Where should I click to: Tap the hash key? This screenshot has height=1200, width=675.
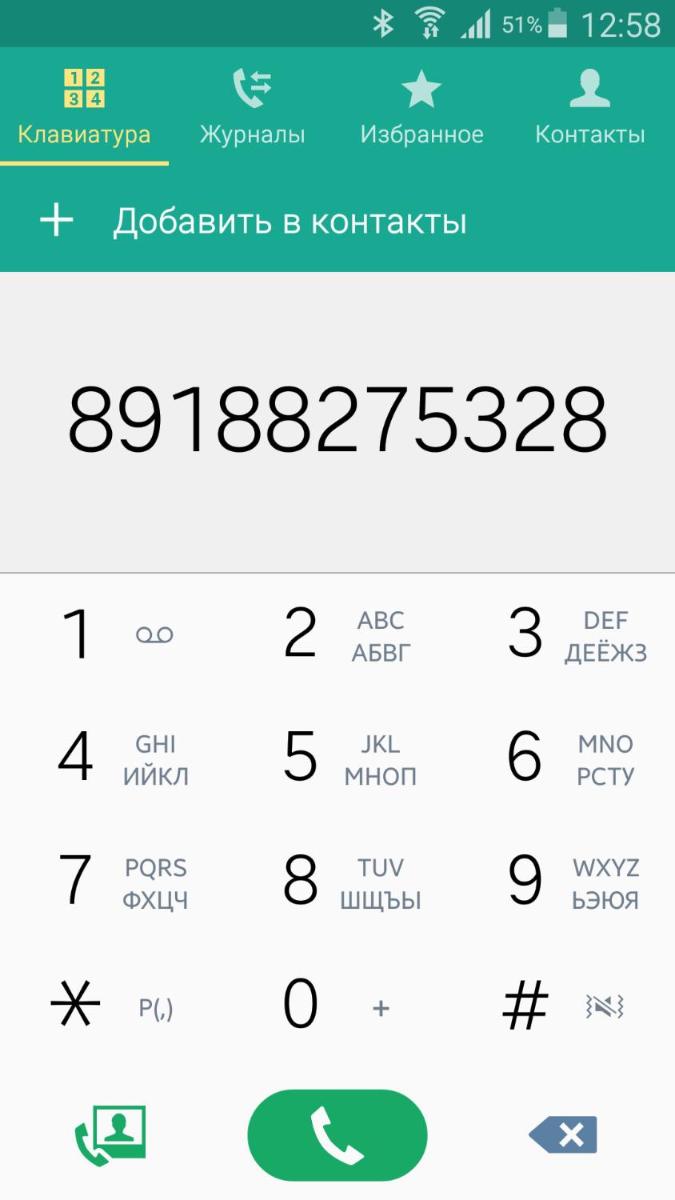point(563,1007)
